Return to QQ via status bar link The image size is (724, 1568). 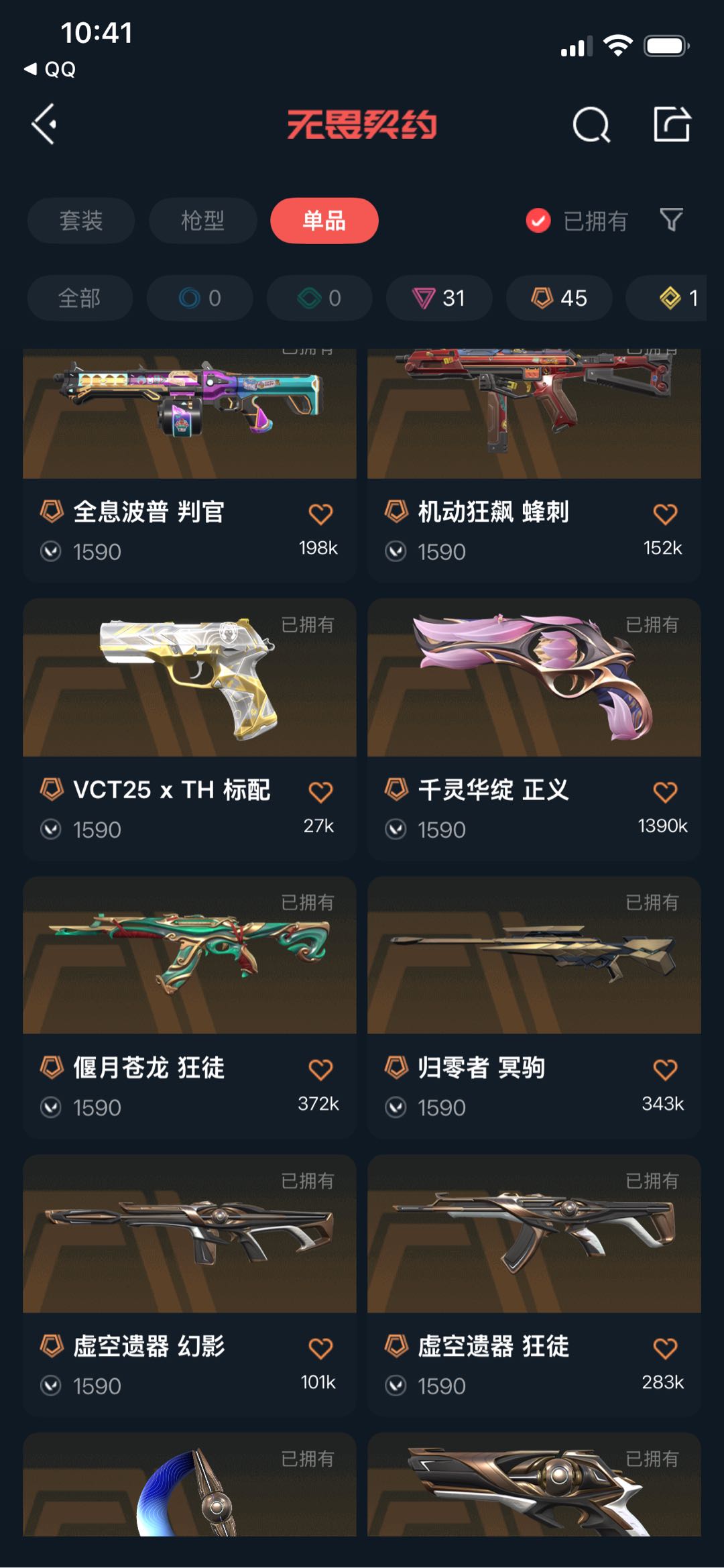click(x=50, y=69)
